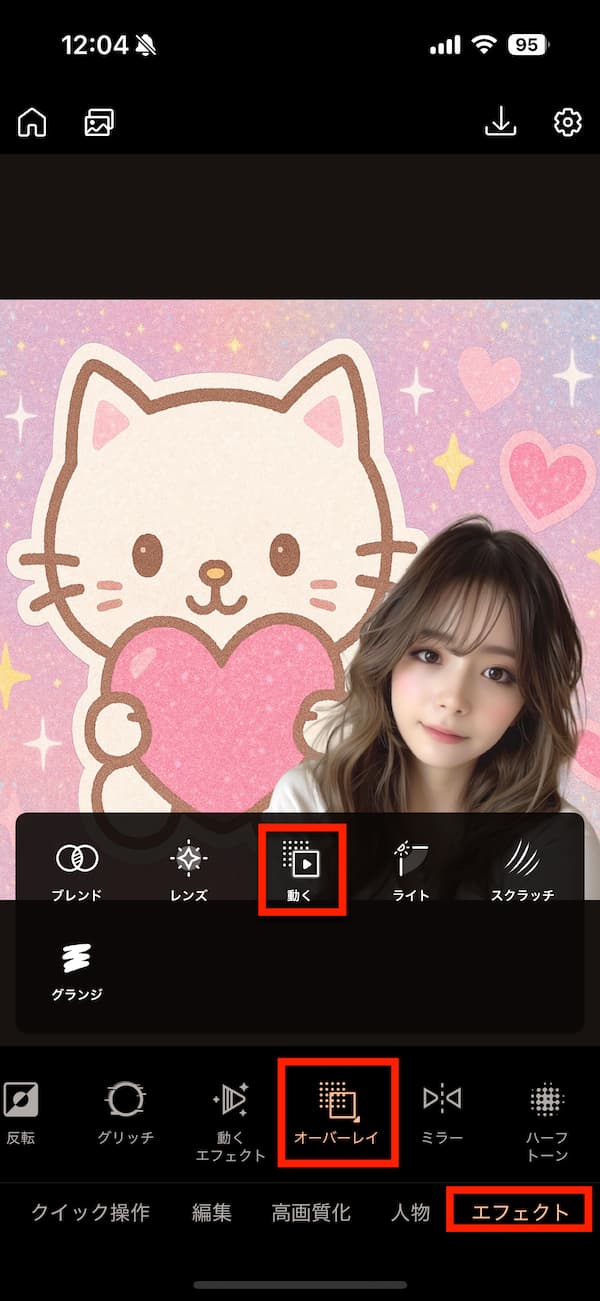Go to the home screen icon
Screen dimensions: 600x1301
(x=32, y=123)
